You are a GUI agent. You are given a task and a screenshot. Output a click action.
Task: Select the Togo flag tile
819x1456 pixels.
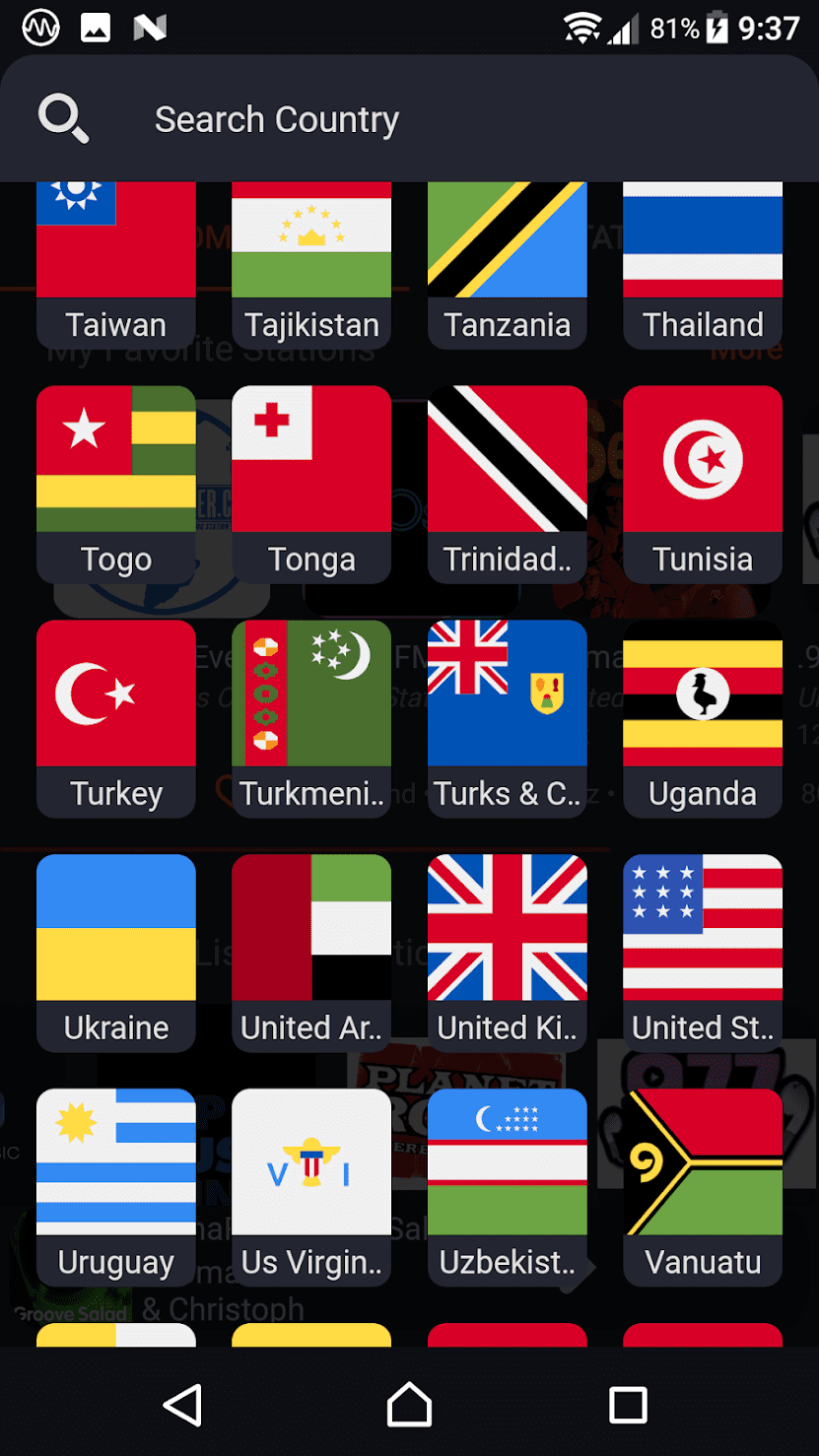[116, 483]
